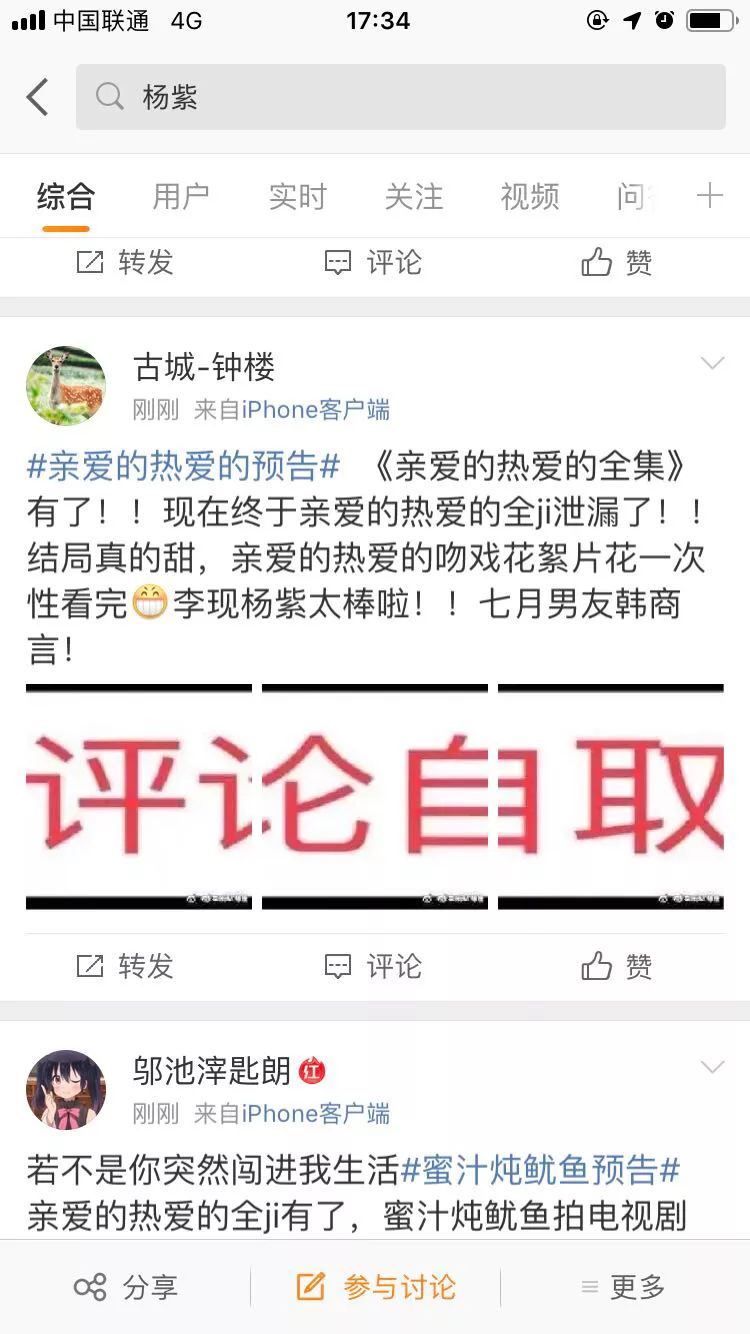This screenshot has height=1334, width=750.
Task: Comment on 古城-钟楼's post
Action: coord(373,966)
